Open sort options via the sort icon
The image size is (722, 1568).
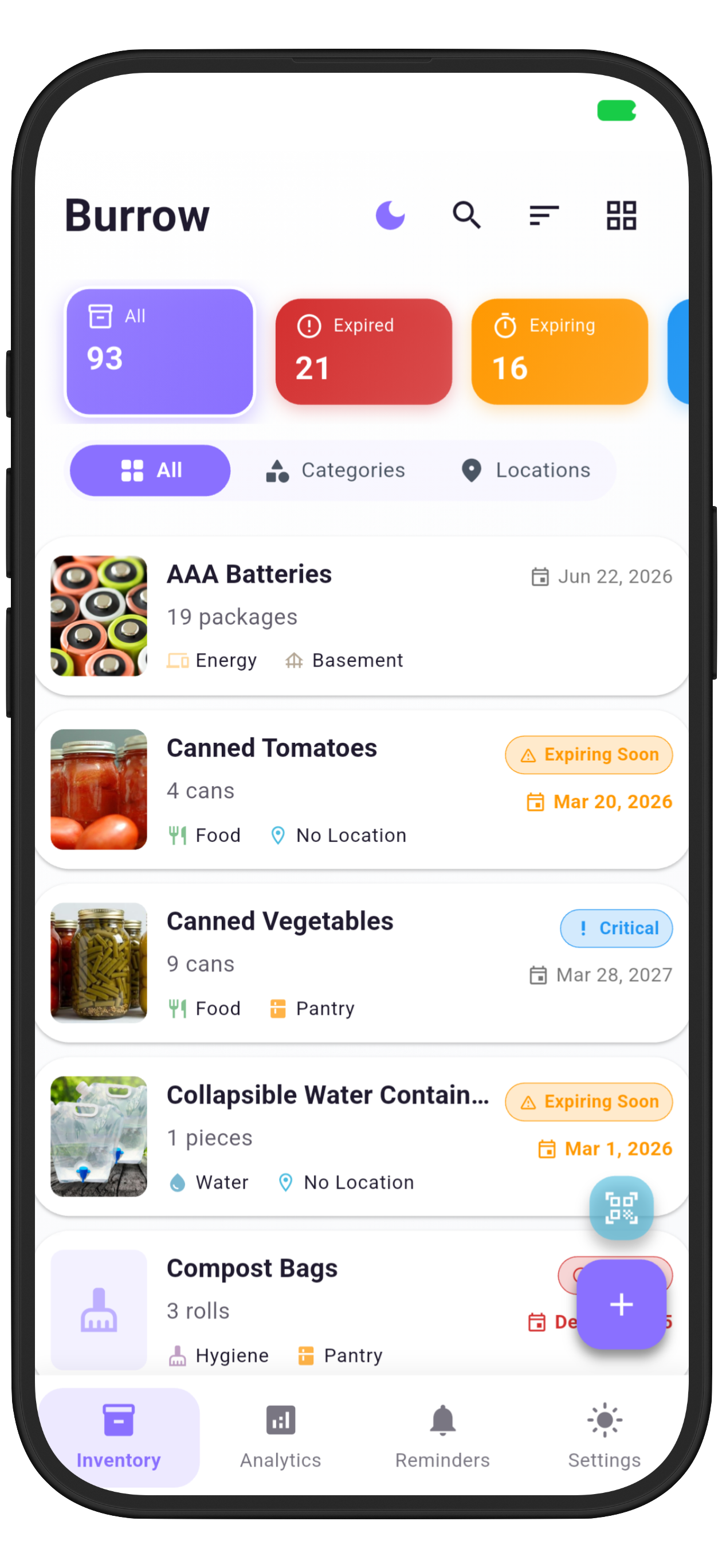[x=544, y=215]
